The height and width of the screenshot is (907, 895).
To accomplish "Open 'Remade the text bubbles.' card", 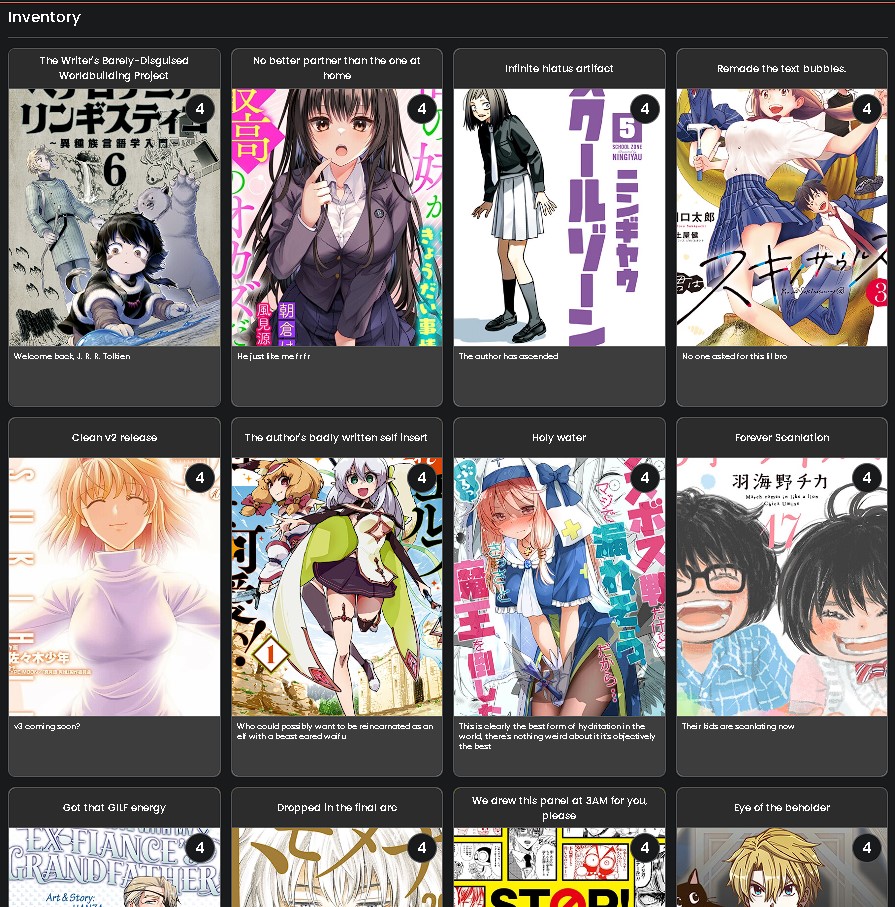I will (781, 217).
